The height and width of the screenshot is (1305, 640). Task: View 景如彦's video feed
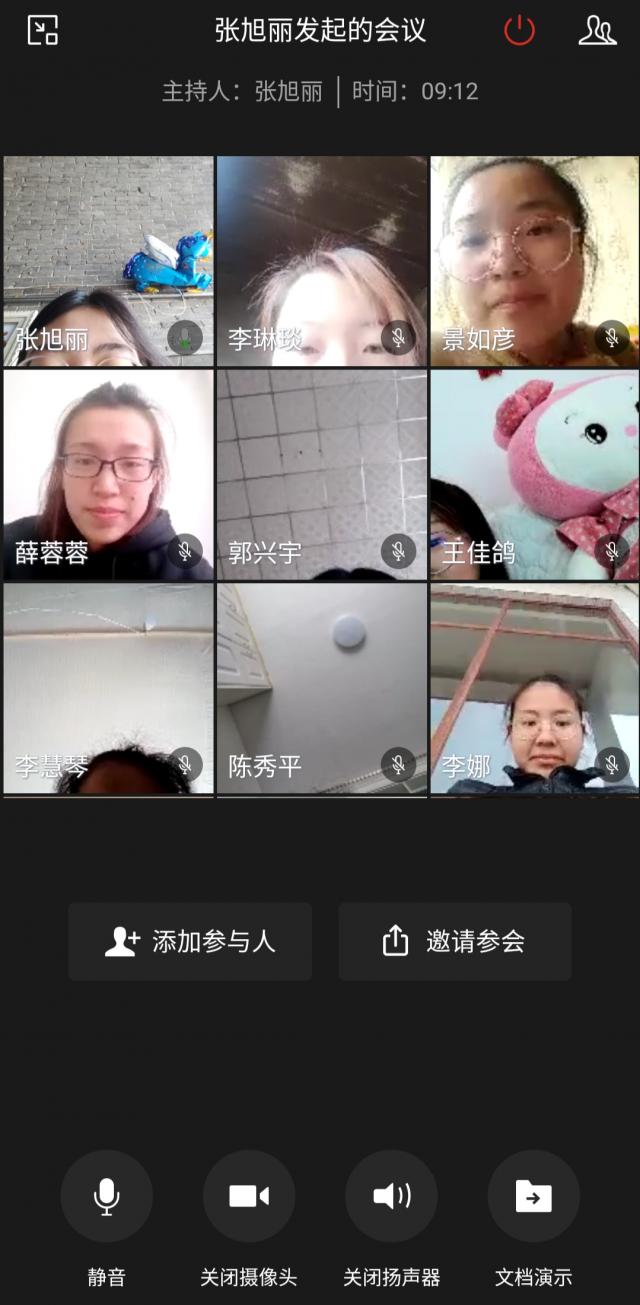click(534, 260)
